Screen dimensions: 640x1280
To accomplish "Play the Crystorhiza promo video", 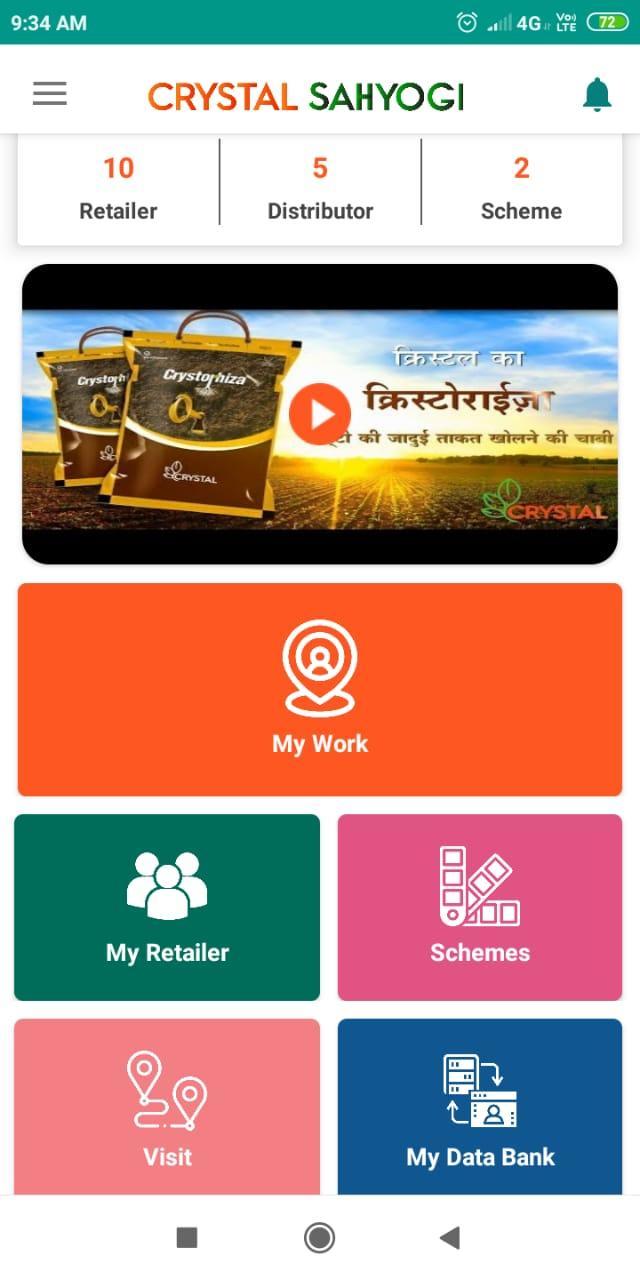I will (319, 414).
